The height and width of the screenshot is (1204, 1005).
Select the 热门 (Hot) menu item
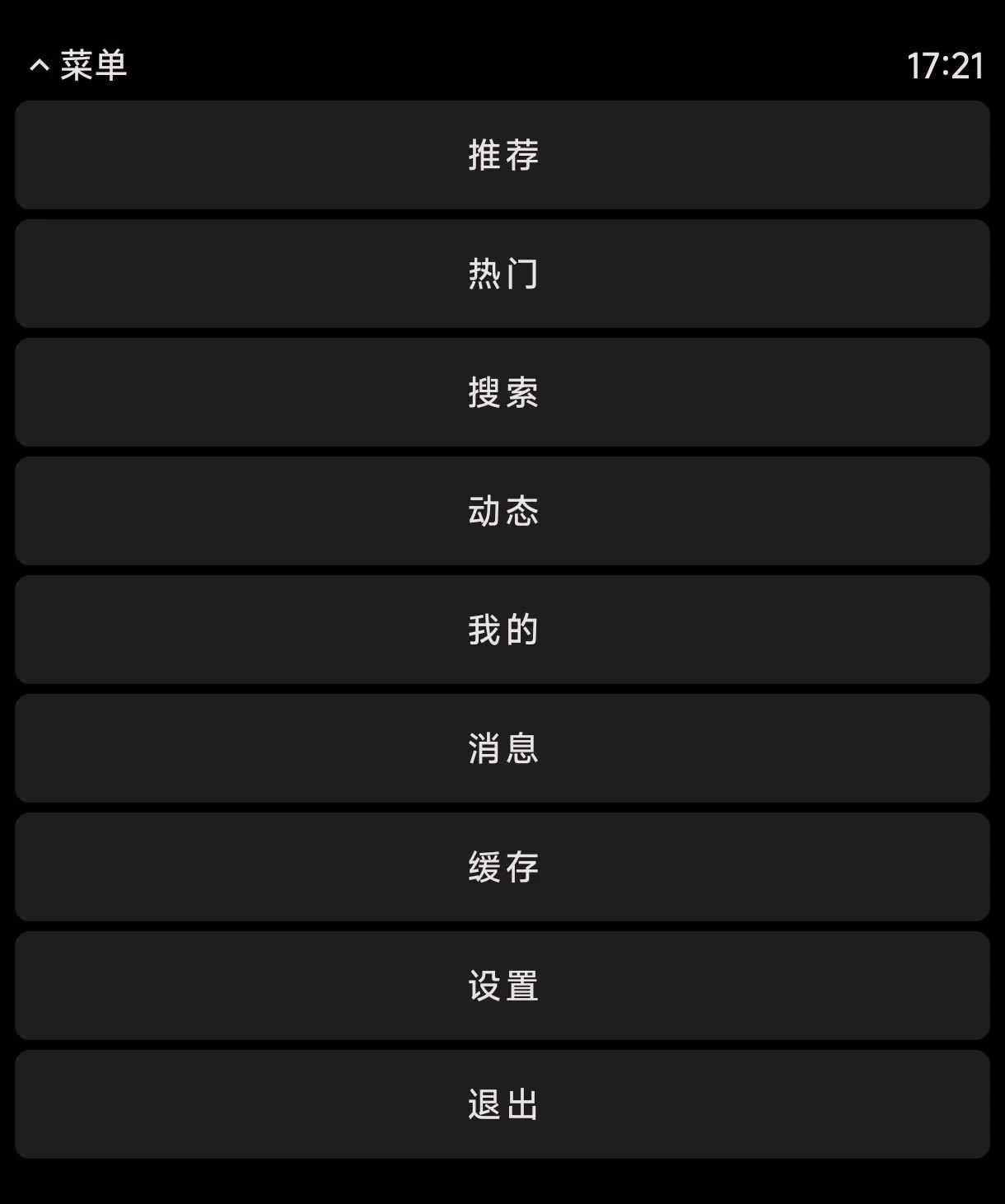tap(502, 274)
